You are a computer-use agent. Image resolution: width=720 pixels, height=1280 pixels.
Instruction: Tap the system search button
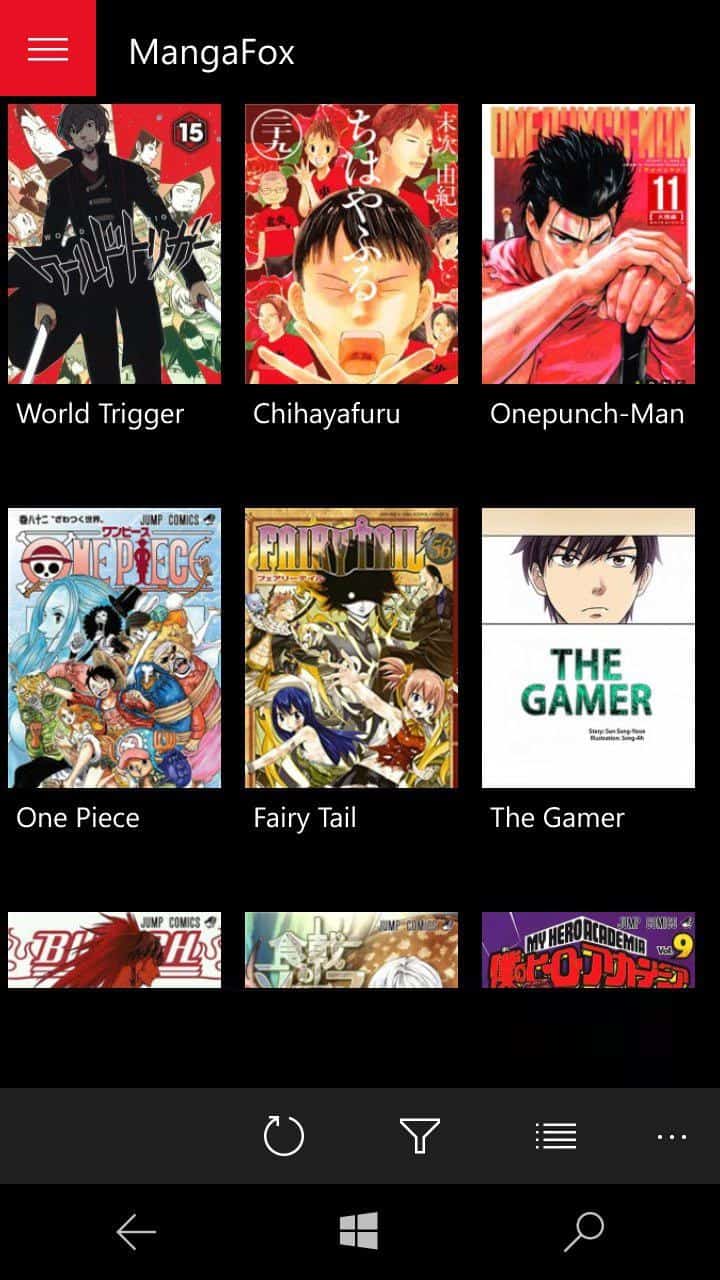pyautogui.click(x=584, y=1232)
